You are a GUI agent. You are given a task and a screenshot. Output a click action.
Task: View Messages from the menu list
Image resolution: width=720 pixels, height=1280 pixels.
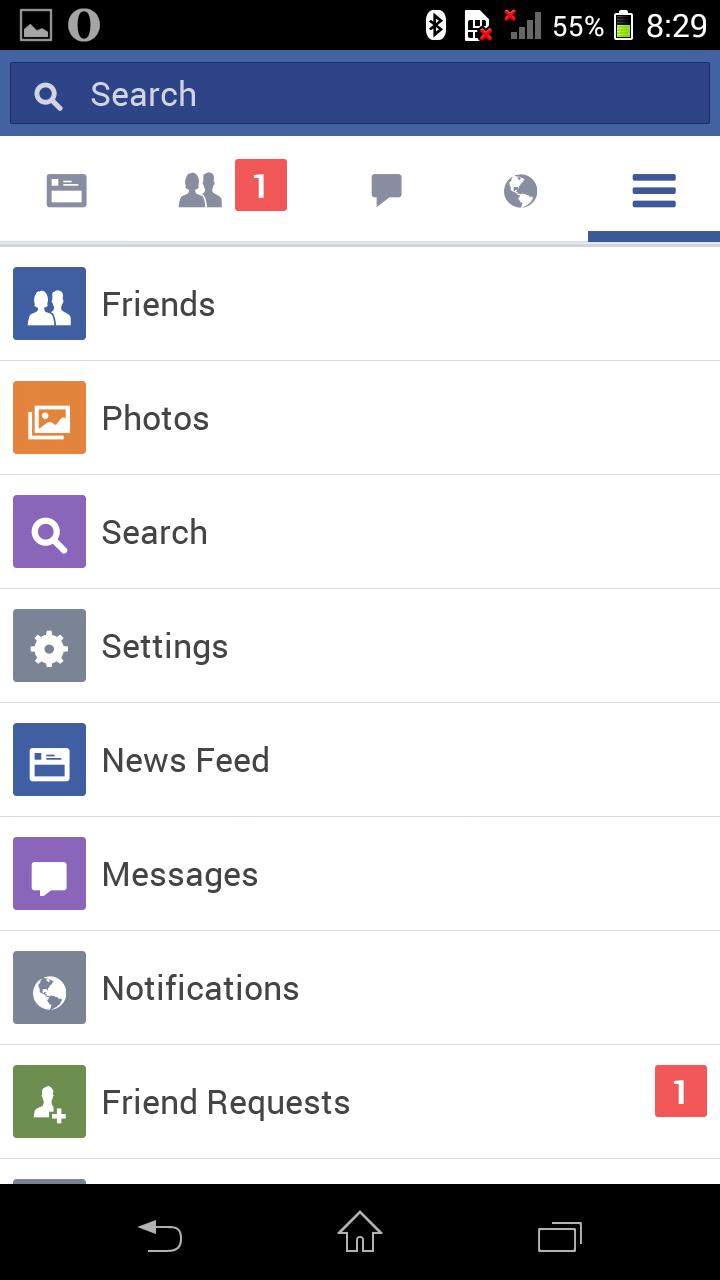pyautogui.click(x=360, y=874)
